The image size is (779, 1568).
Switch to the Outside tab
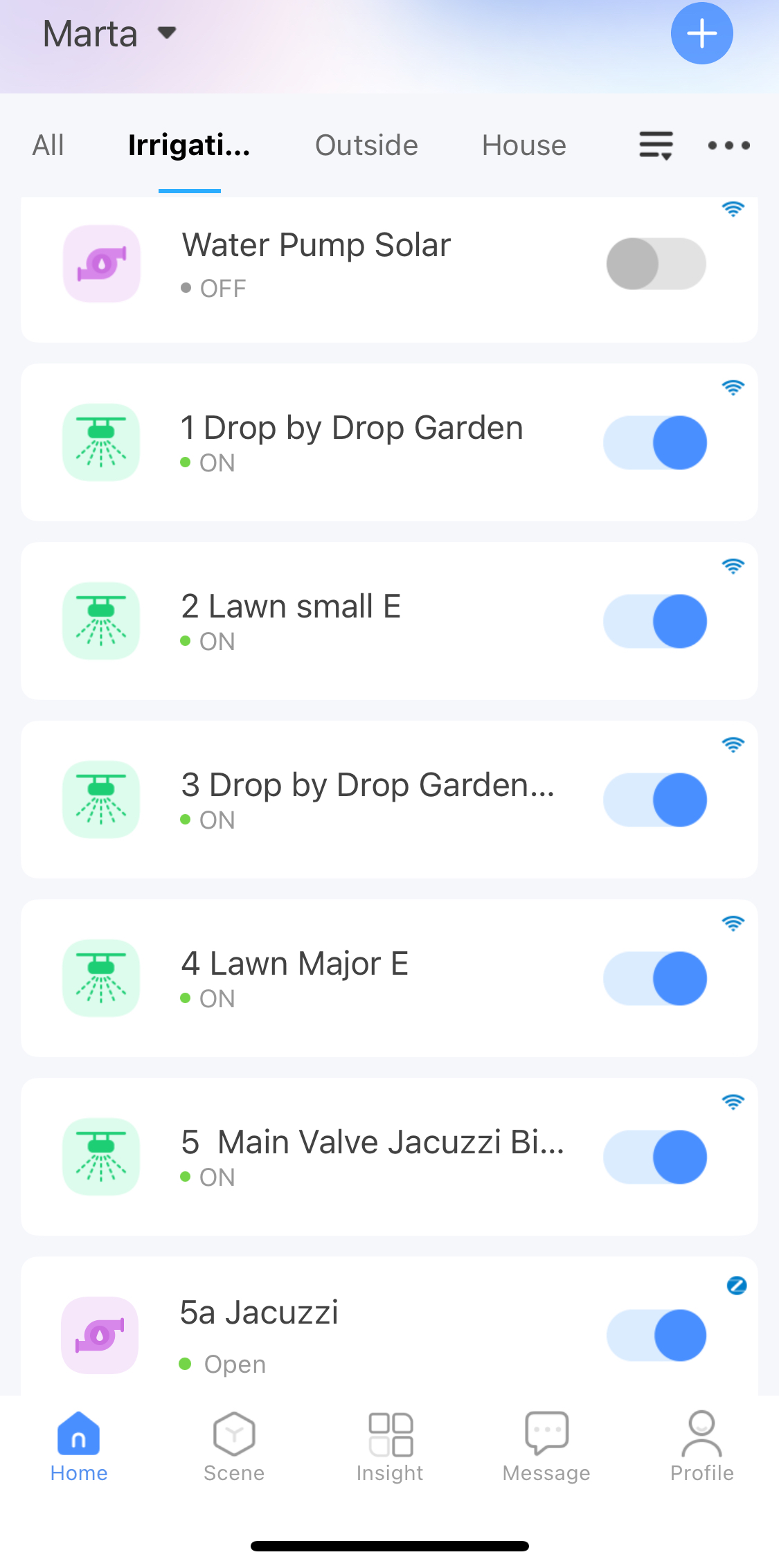point(366,145)
